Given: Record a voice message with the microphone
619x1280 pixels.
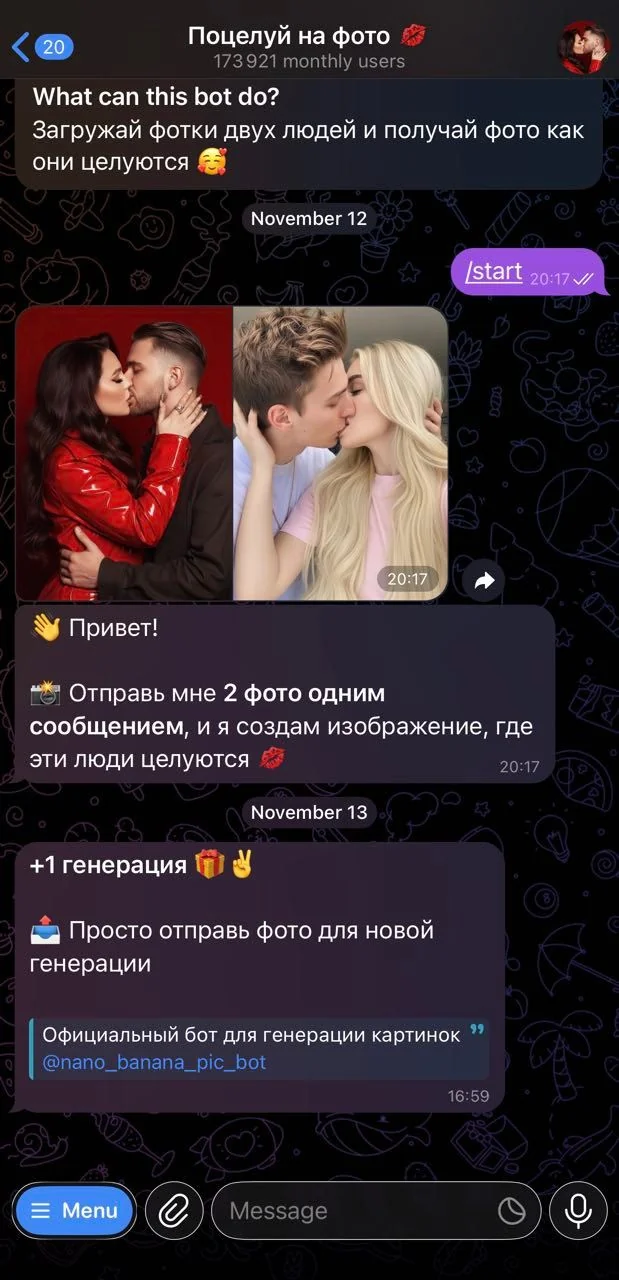Looking at the screenshot, I should tap(578, 1211).
